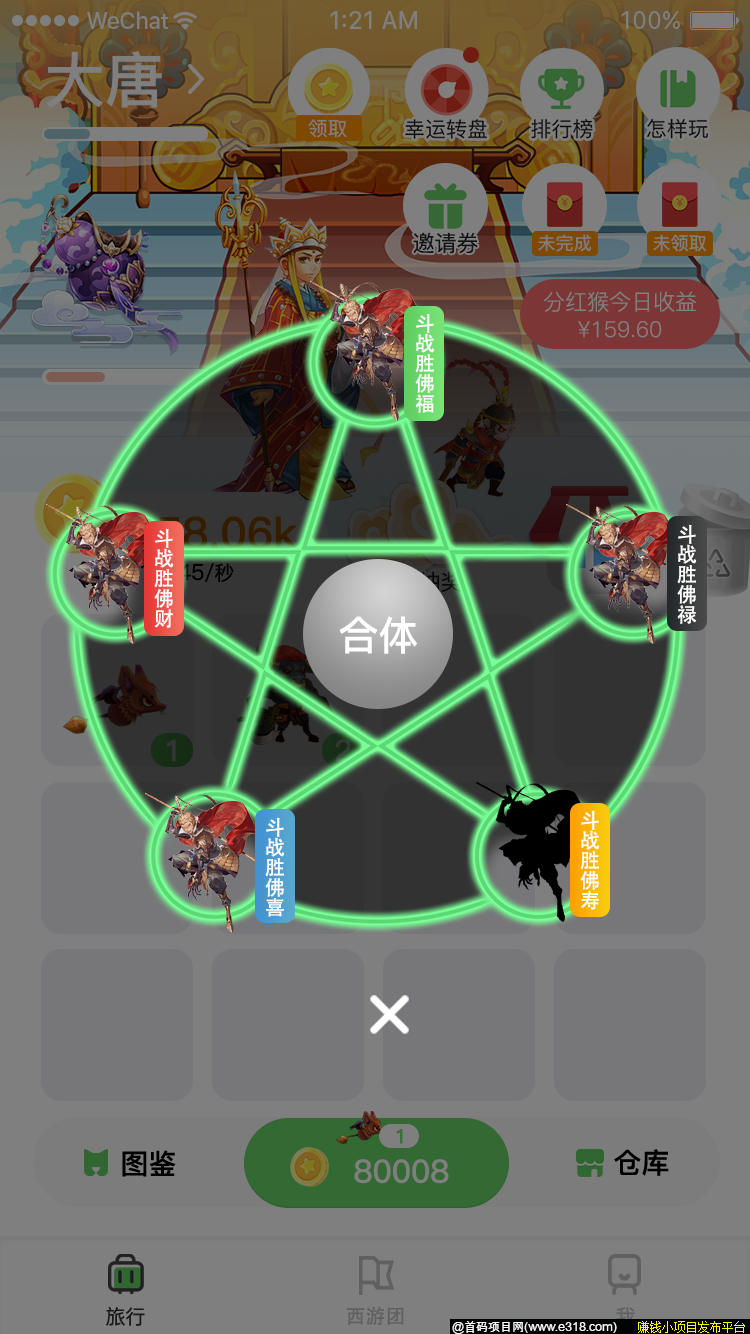View 分红猴今日收益 earnings
This screenshot has width=750, height=1334.
620,315
